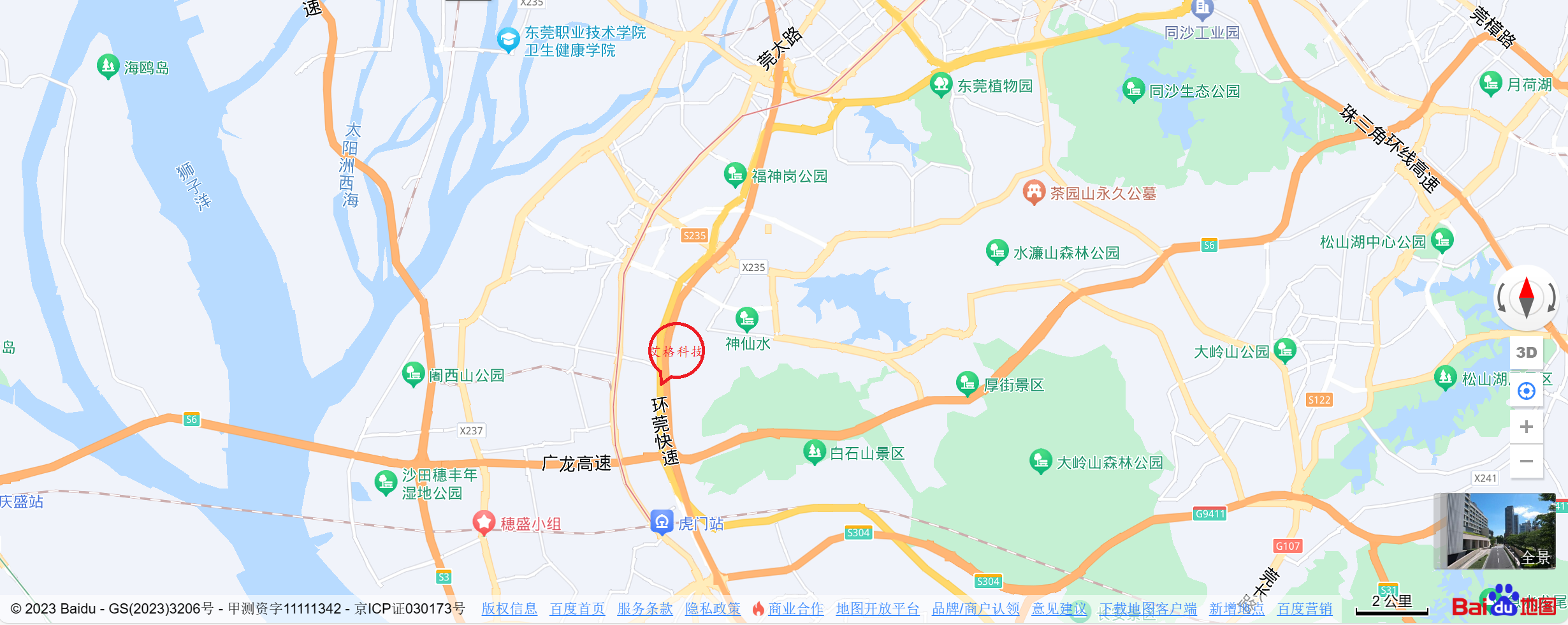Image resolution: width=1568 pixels, height=625 pixels.
Task: Open 品牌/商户认领
Action: pyautogui.click(x=975, y=609)
